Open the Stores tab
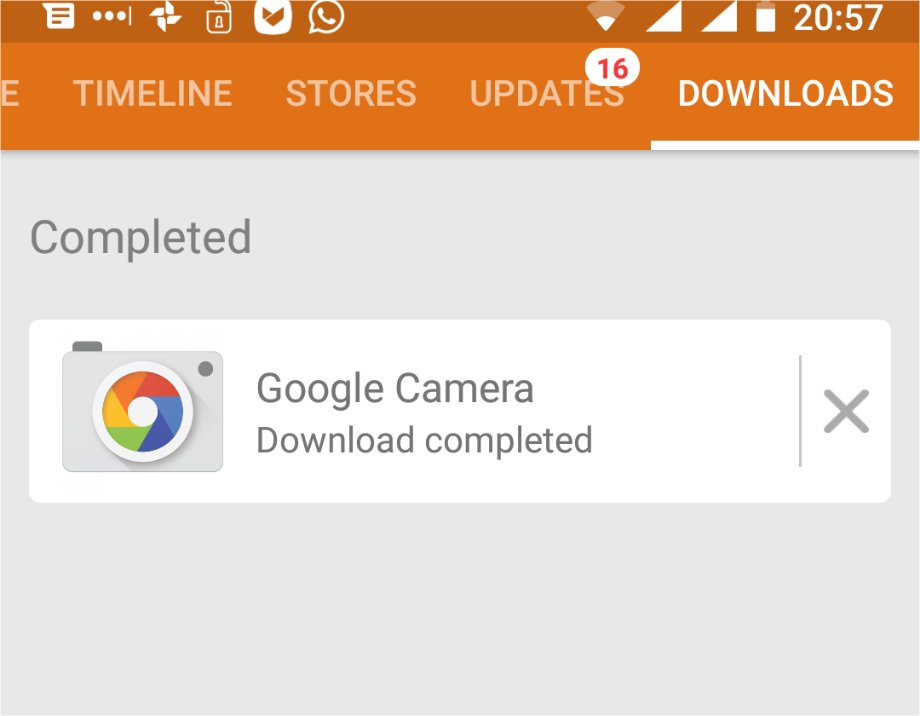This screenshot has width=920, height=716. 351,94
